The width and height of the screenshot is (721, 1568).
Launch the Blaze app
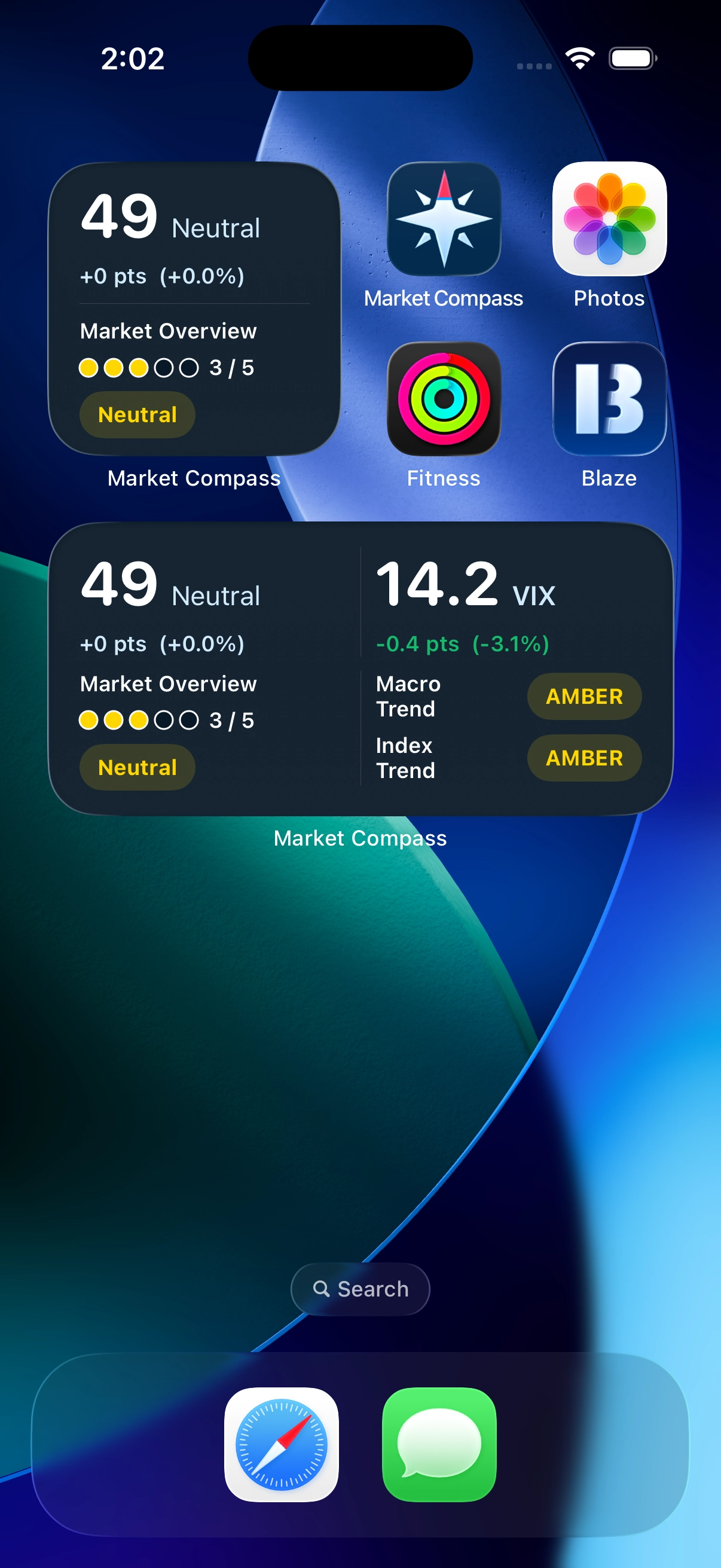609,399
